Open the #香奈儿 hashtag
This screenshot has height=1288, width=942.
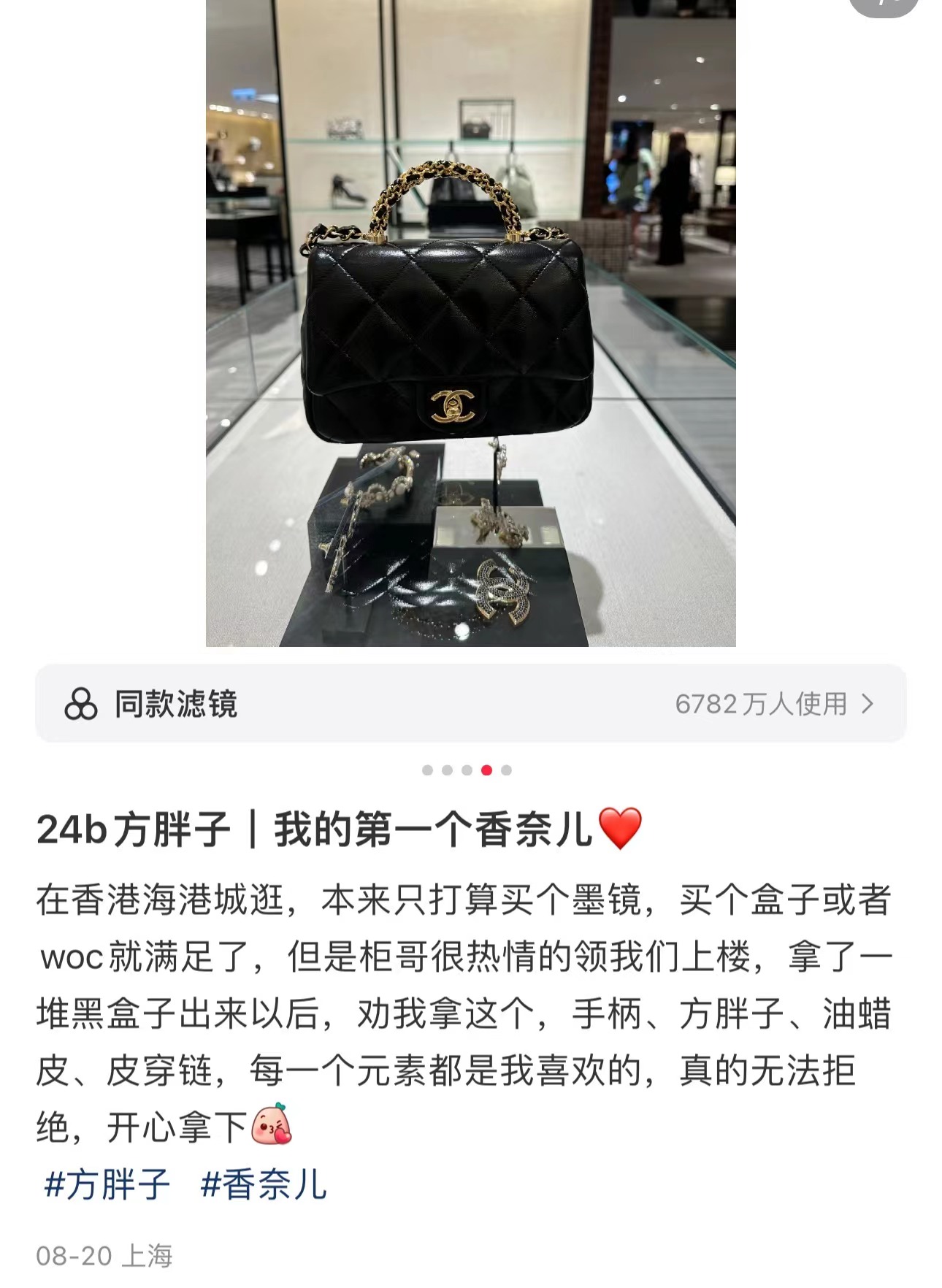pos(264,1184)
